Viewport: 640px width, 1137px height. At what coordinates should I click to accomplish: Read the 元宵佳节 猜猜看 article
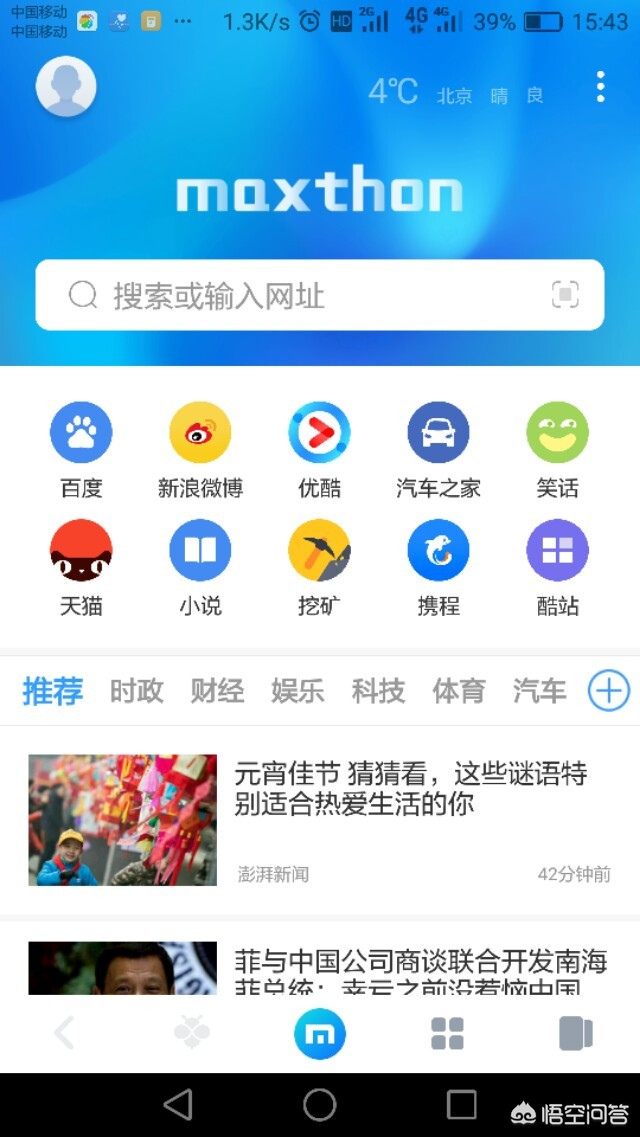tap(410, 789)
